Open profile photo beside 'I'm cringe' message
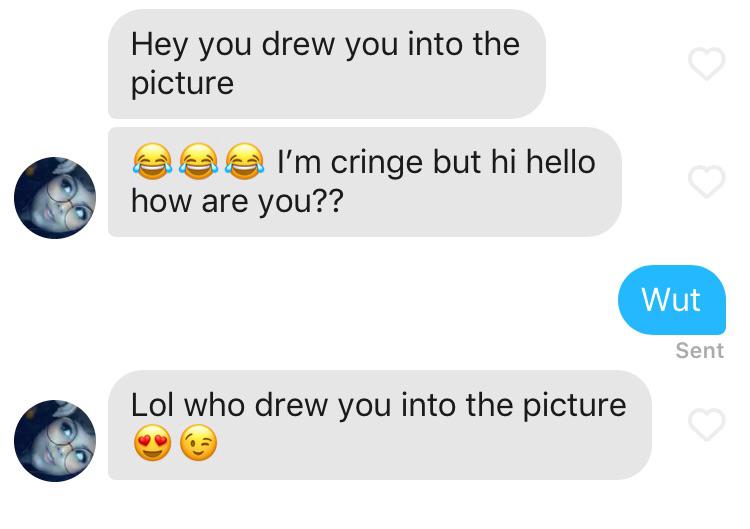Viewport: 750px width, 529px height. point(55,198)
